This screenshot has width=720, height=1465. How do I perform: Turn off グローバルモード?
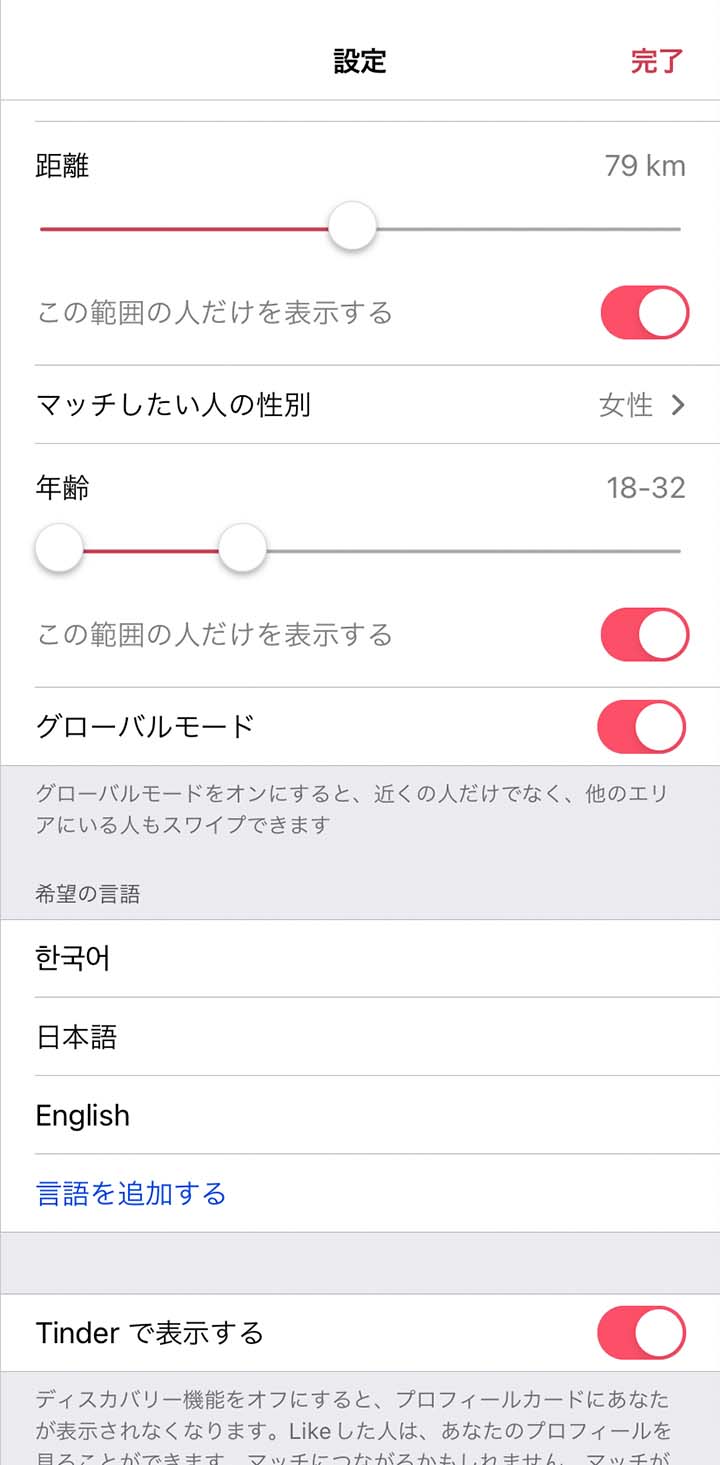(642, 726)
